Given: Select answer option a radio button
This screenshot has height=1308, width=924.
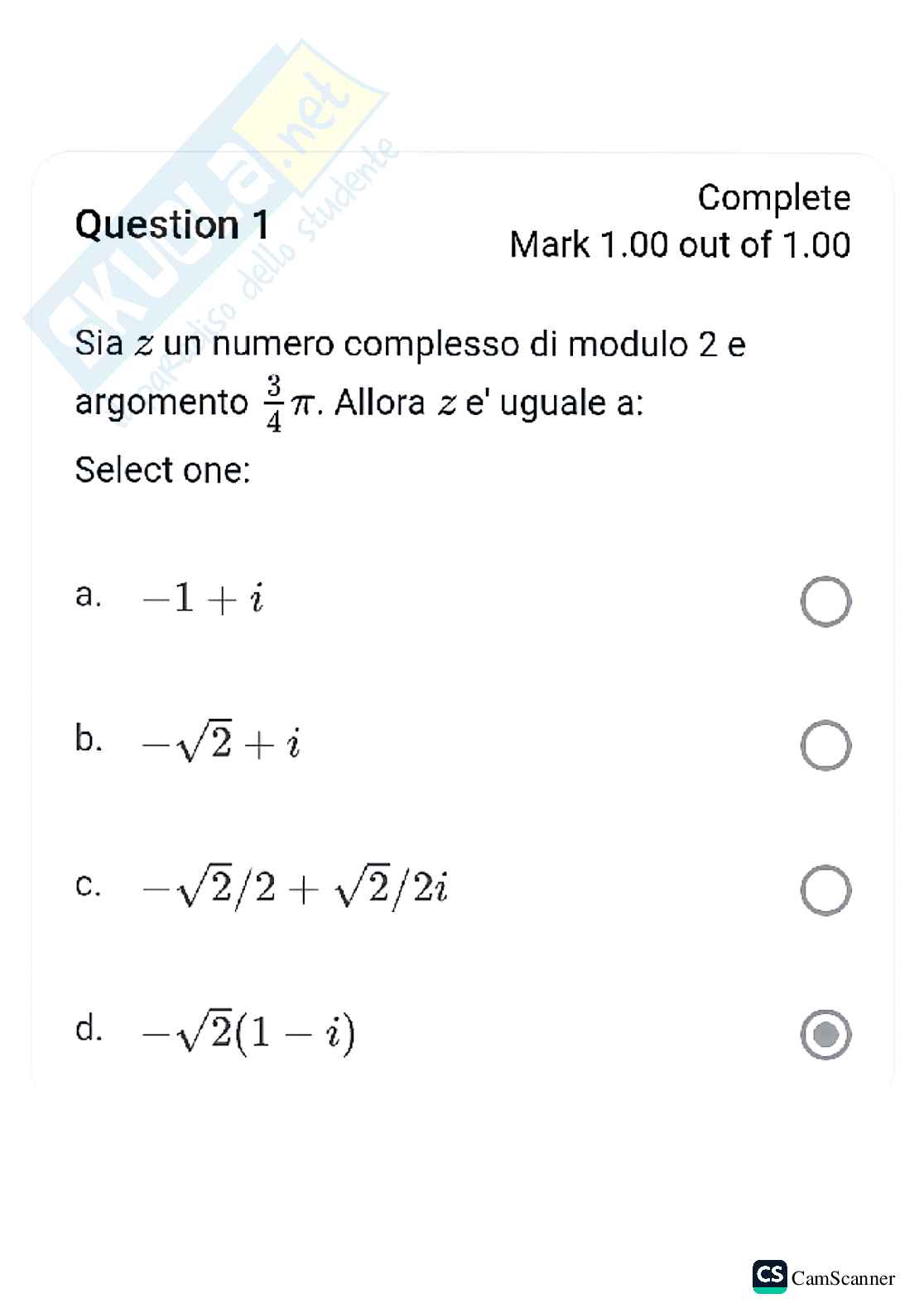Looking at the screenshot, I should click(x=825, y=601).
